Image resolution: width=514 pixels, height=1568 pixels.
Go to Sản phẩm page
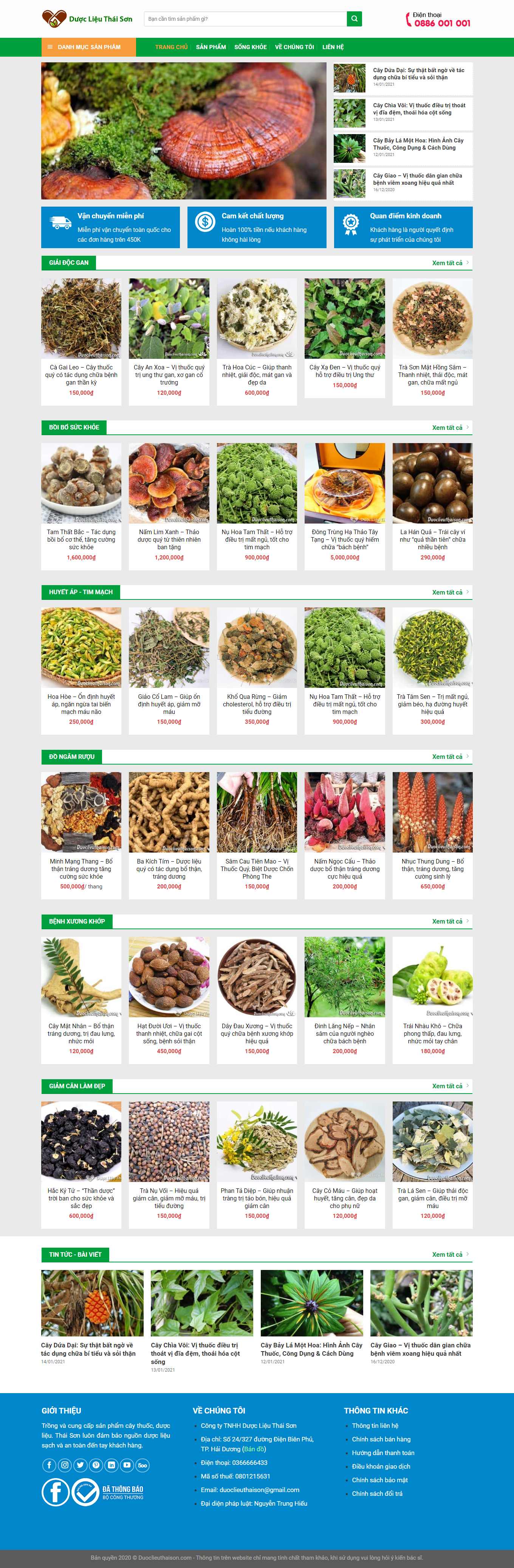coord(211,47)
